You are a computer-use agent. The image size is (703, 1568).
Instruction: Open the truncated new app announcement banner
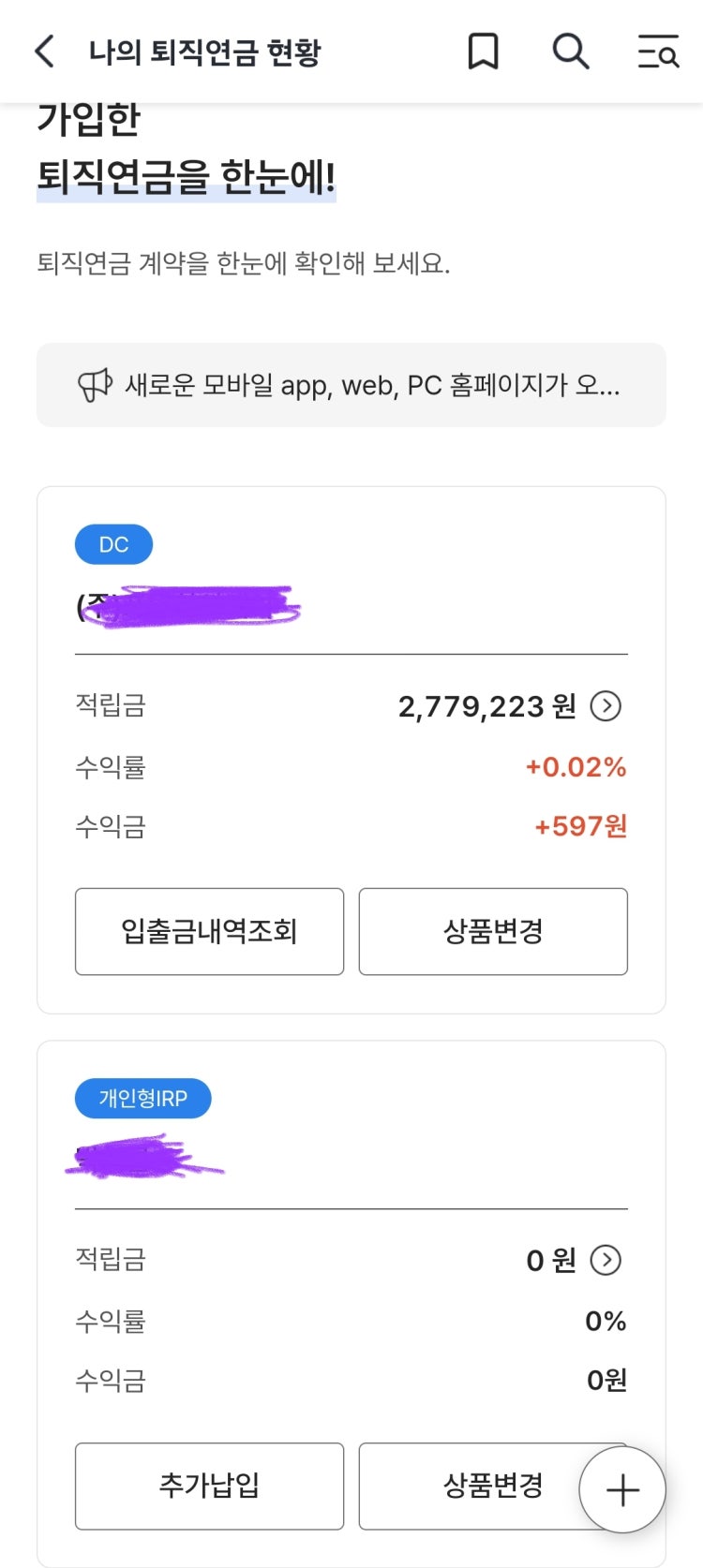[x=351, y=384]
